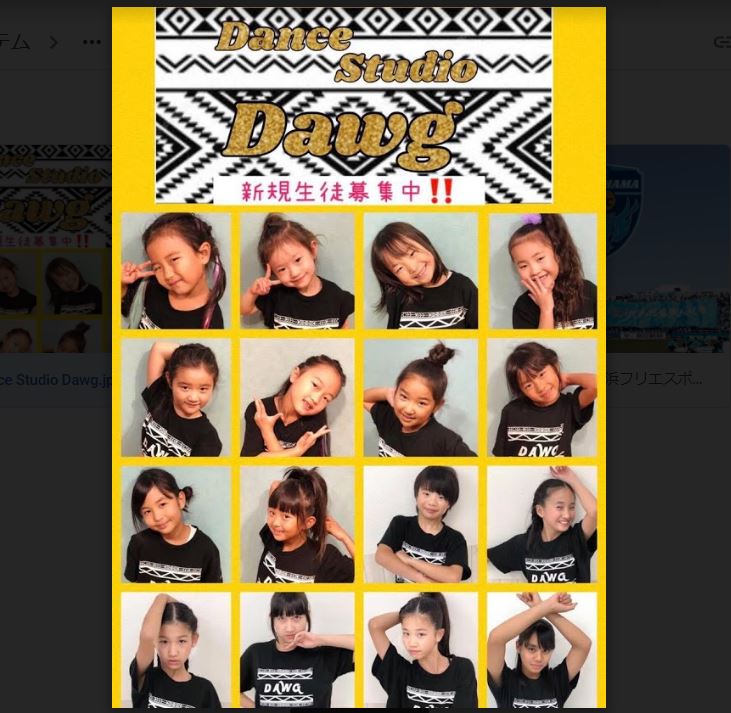
Task: Open the three-dot overflow menu in the breadcrumb
Action: [92, 42]
